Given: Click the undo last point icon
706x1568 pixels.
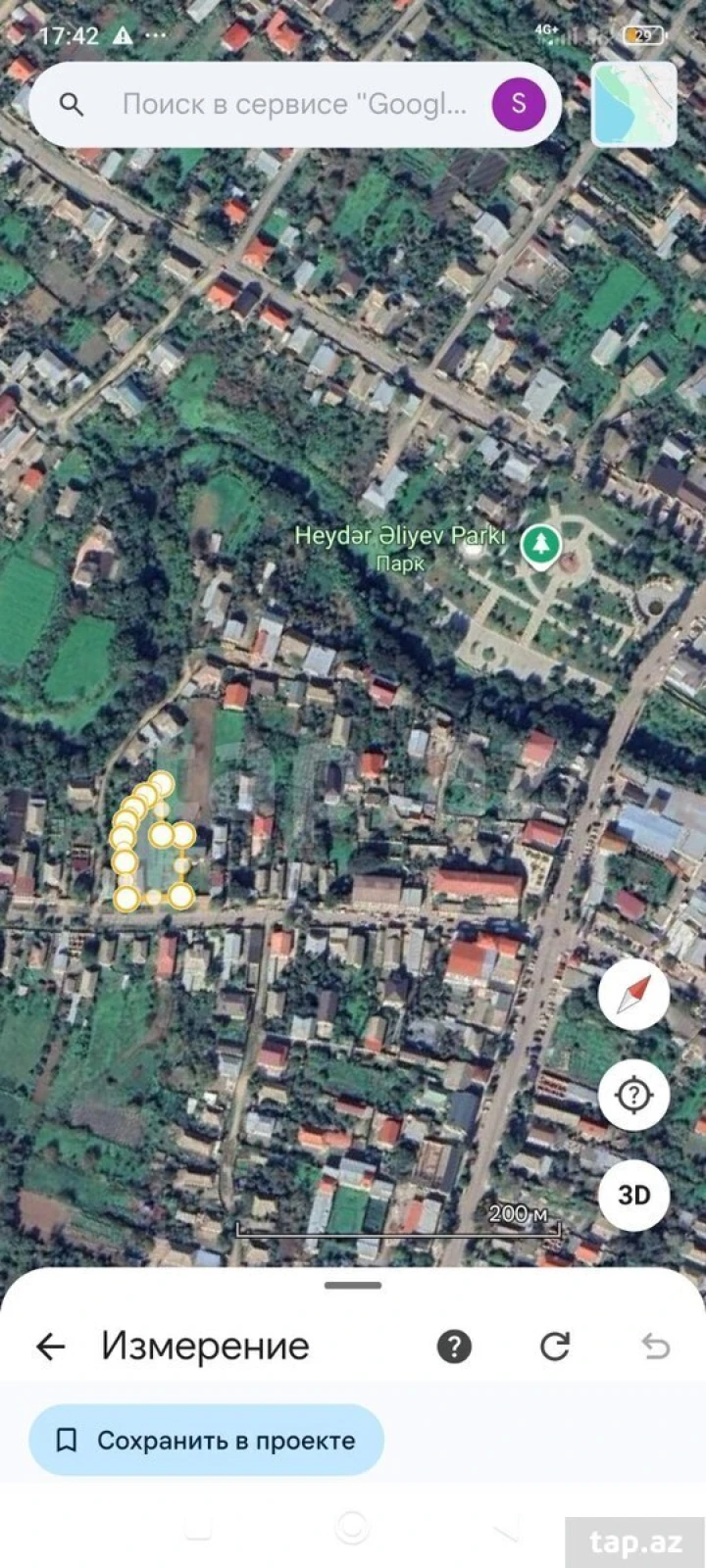Looking at the screenshot, I should (659, 1347).
